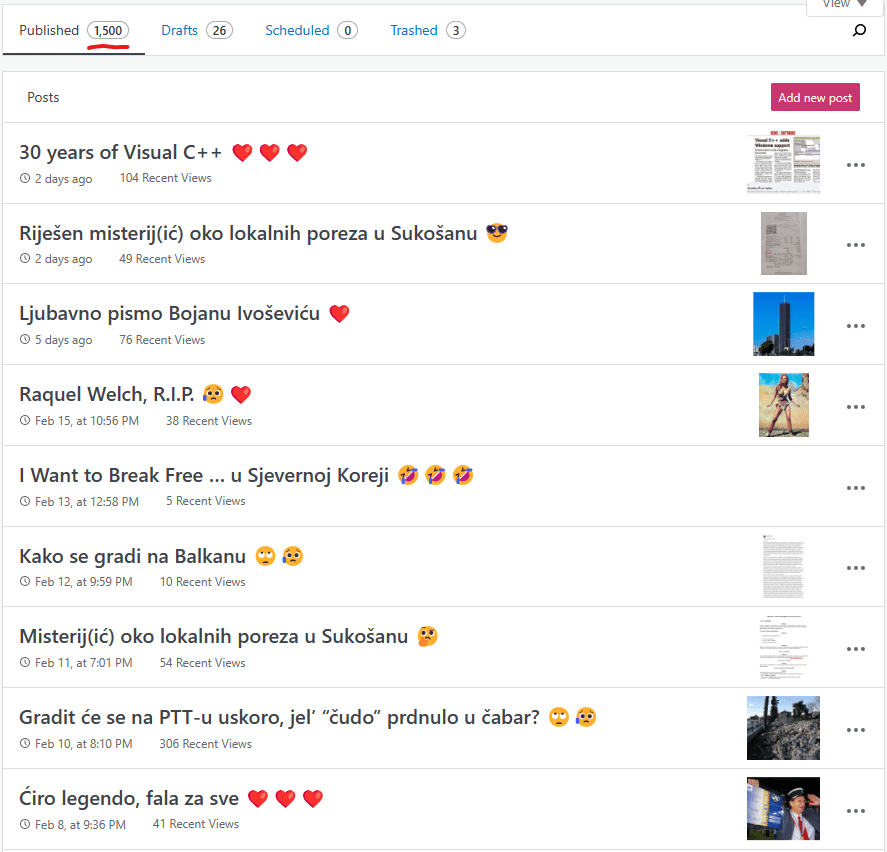Image resolution: width=887 pixels, height=852 pixels.
Task: Open options for Ljubavno pismo Bojanu Ivoševiću
Action: 855,326
